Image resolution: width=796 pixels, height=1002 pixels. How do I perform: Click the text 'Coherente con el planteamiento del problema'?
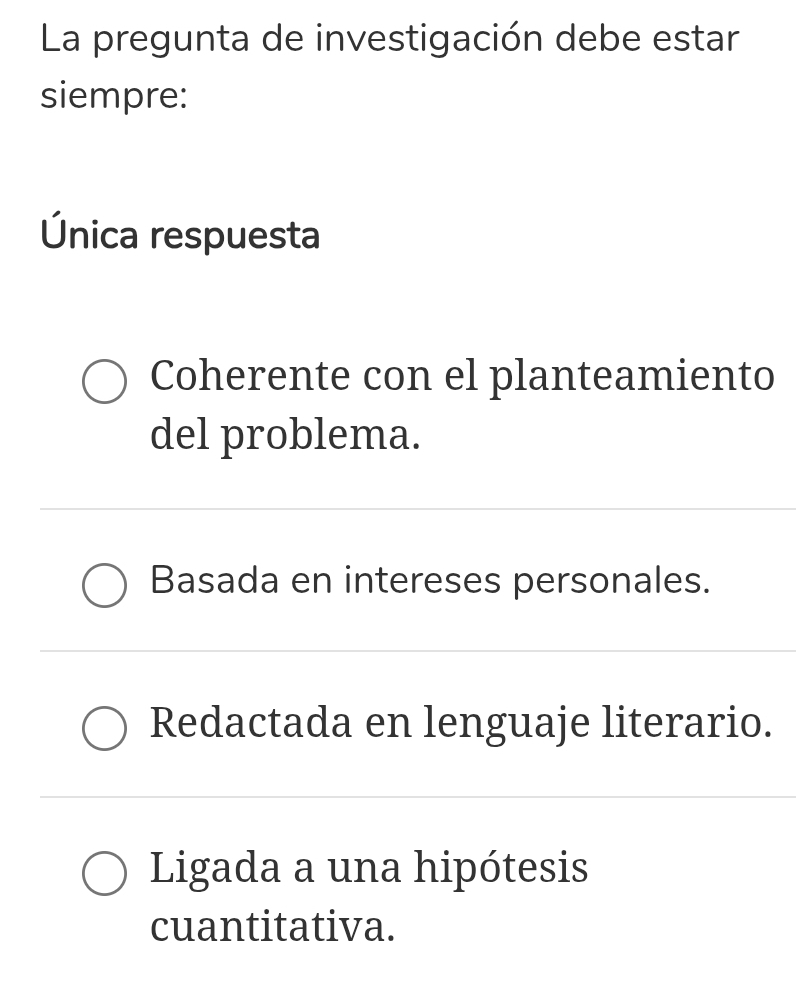point(460,404)
